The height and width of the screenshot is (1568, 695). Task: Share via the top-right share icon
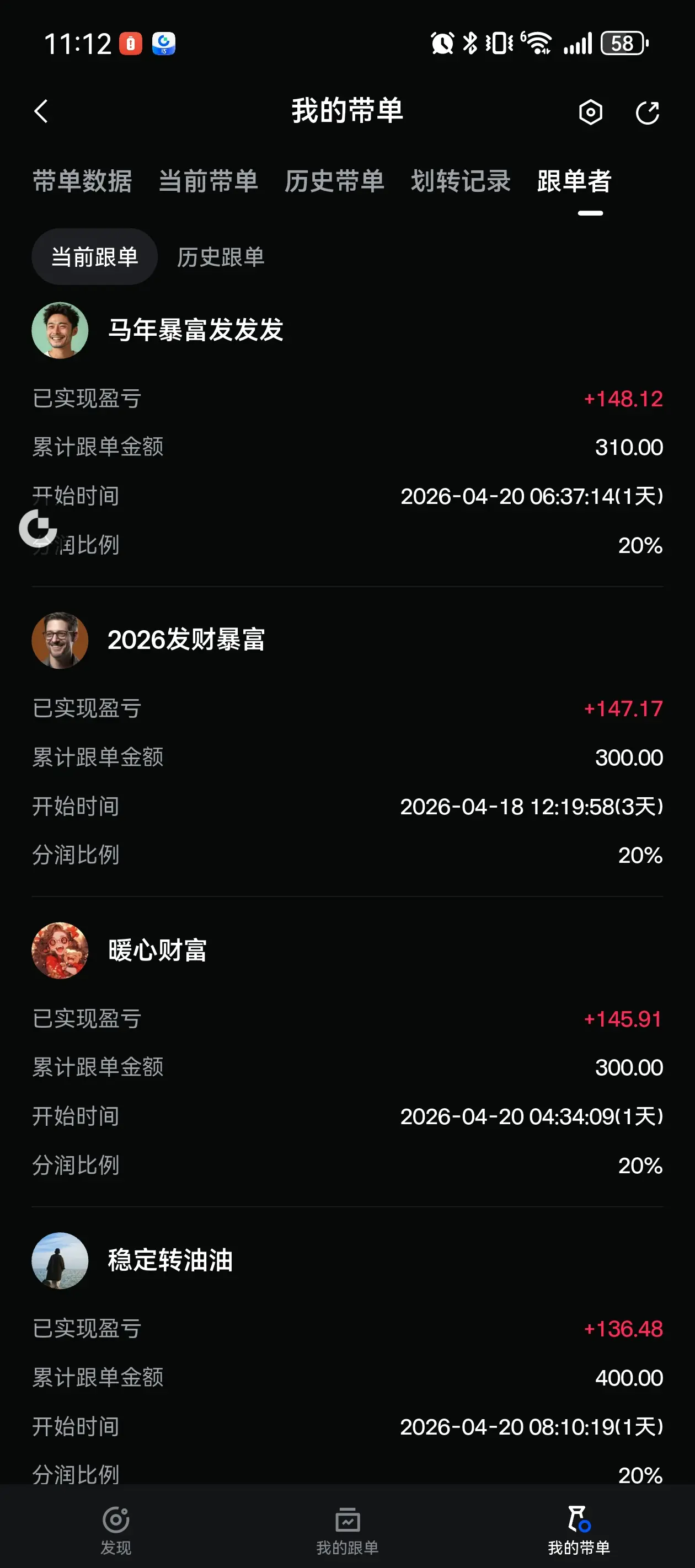(x=647, y=112)
